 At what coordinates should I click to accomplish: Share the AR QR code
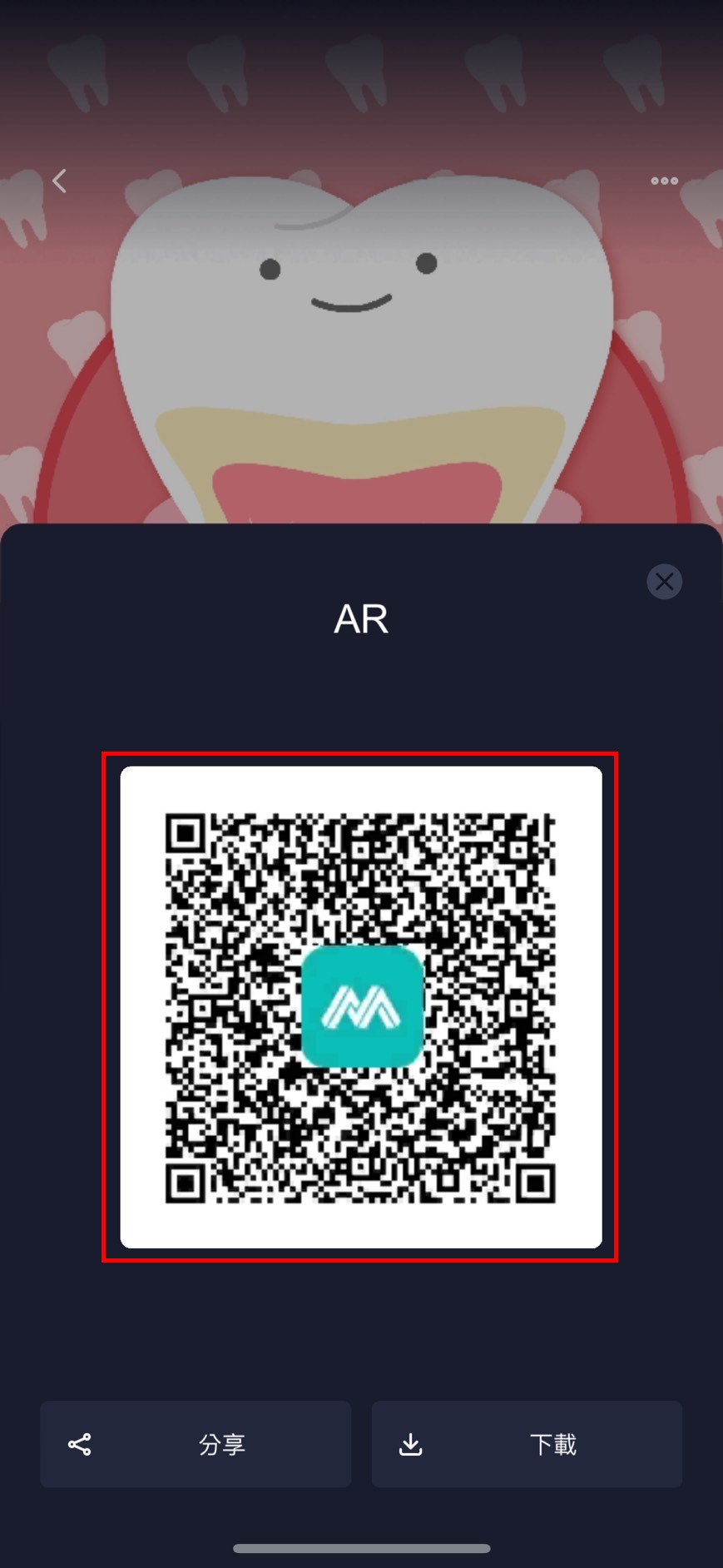click(x=196, y=1444)
